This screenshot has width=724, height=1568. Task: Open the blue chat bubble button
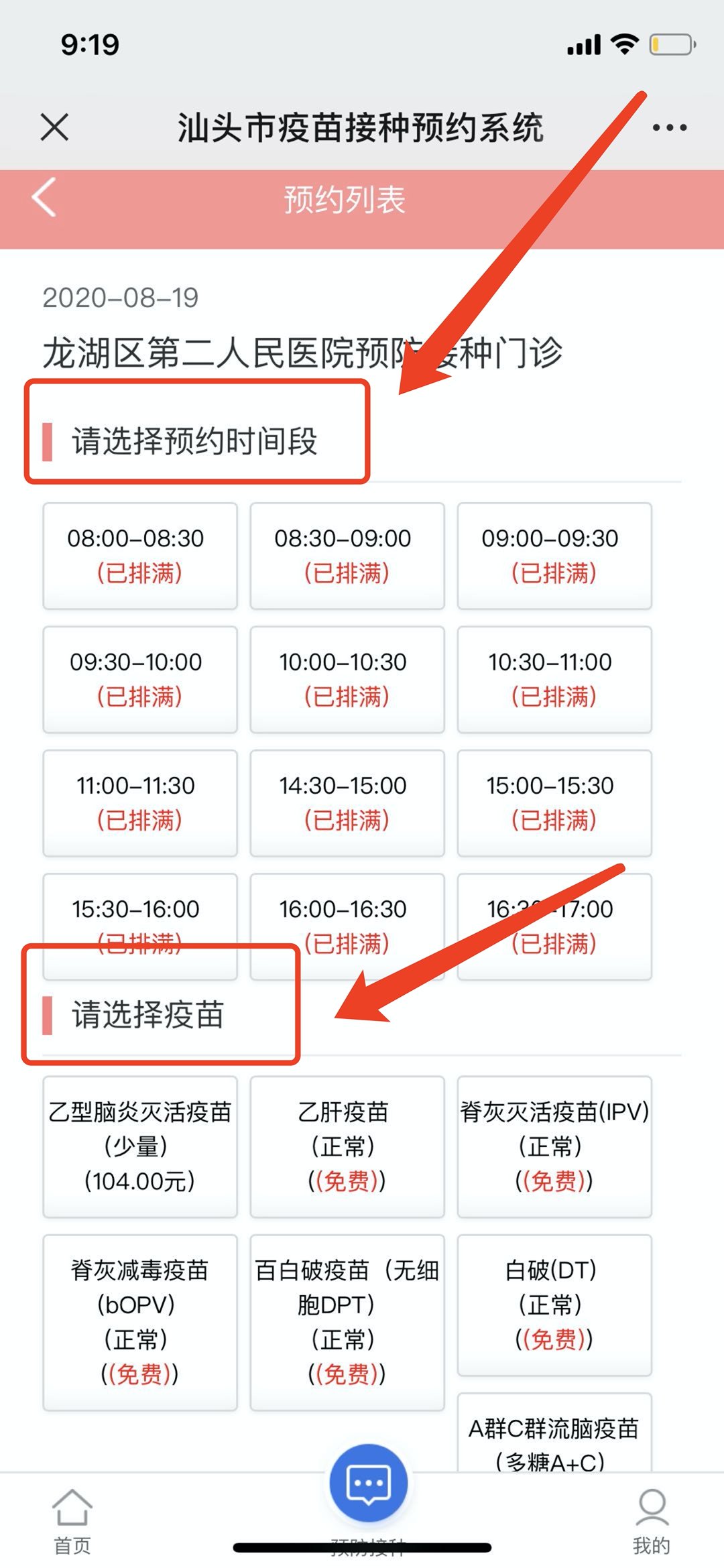(368, 1484)
